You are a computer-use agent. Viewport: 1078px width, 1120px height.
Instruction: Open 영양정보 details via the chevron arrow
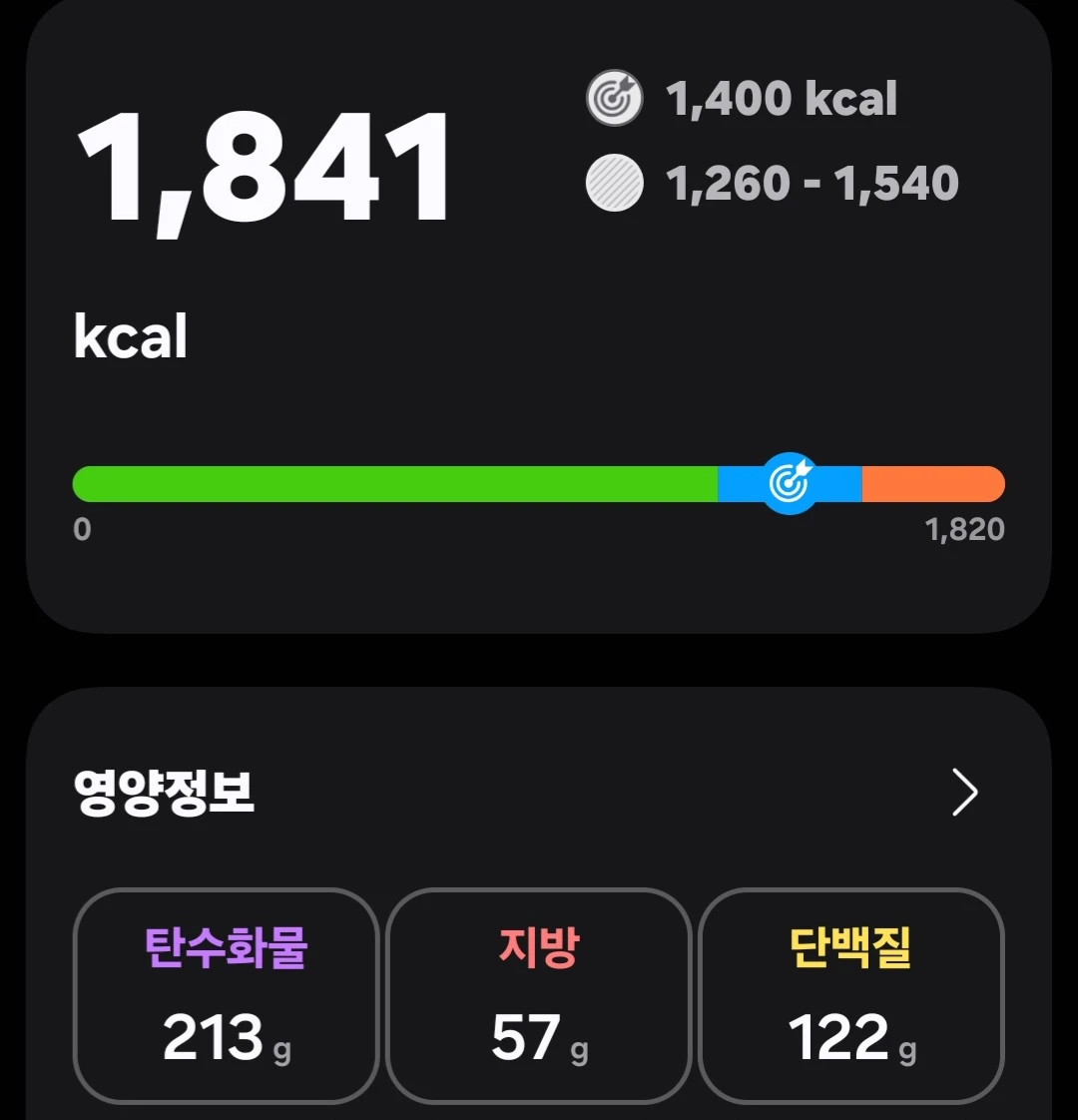[x=964, y=793]
